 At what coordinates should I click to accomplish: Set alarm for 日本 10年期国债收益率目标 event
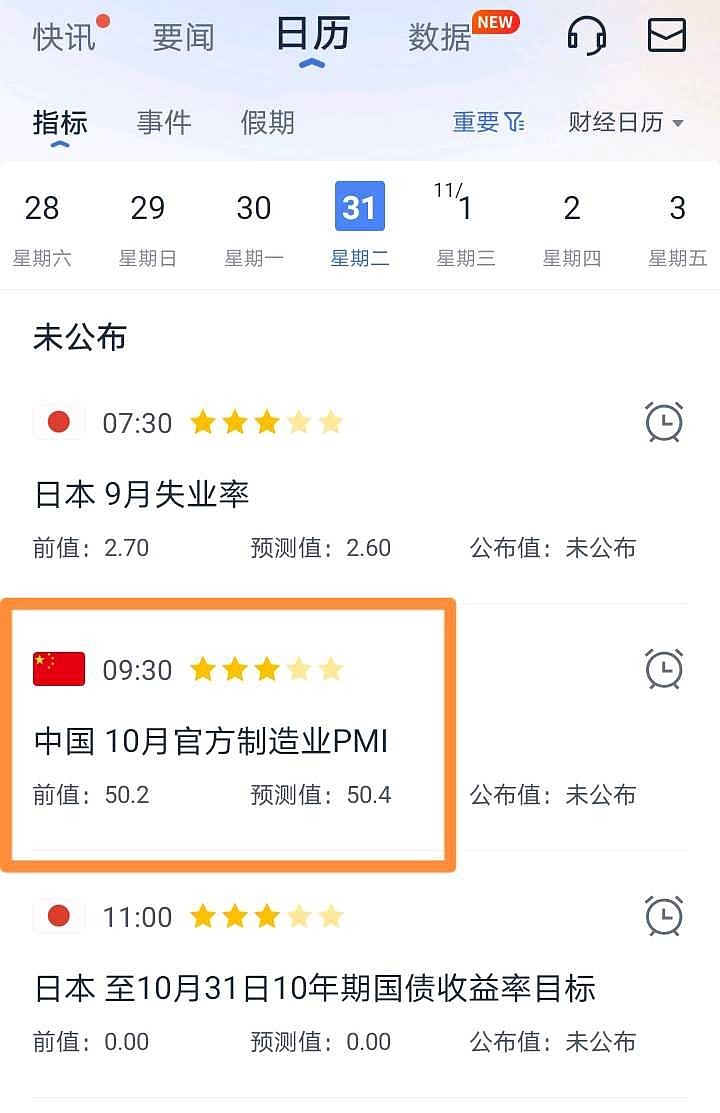pos(663,916)
